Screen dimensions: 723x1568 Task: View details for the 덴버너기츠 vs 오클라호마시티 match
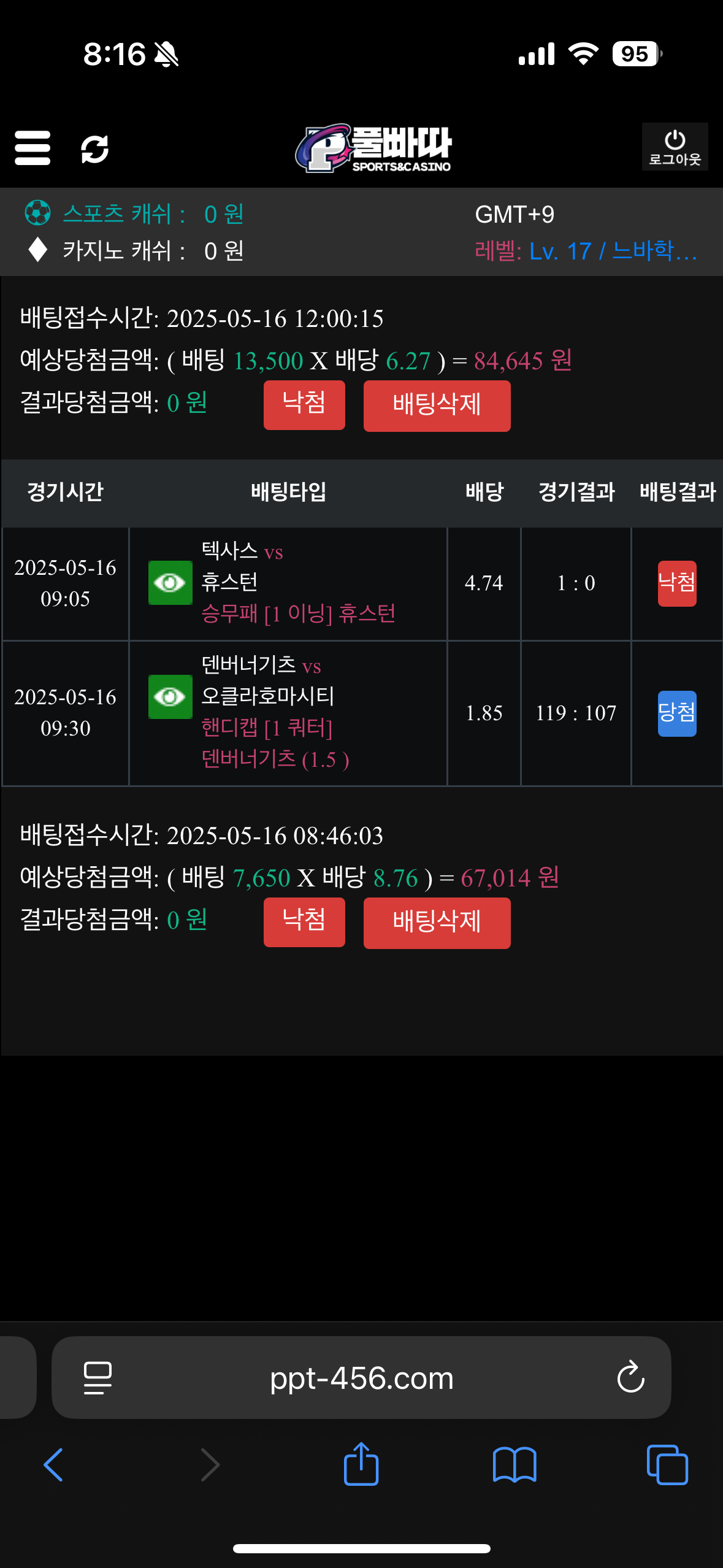pyautogui.click(x=170, y=696)
